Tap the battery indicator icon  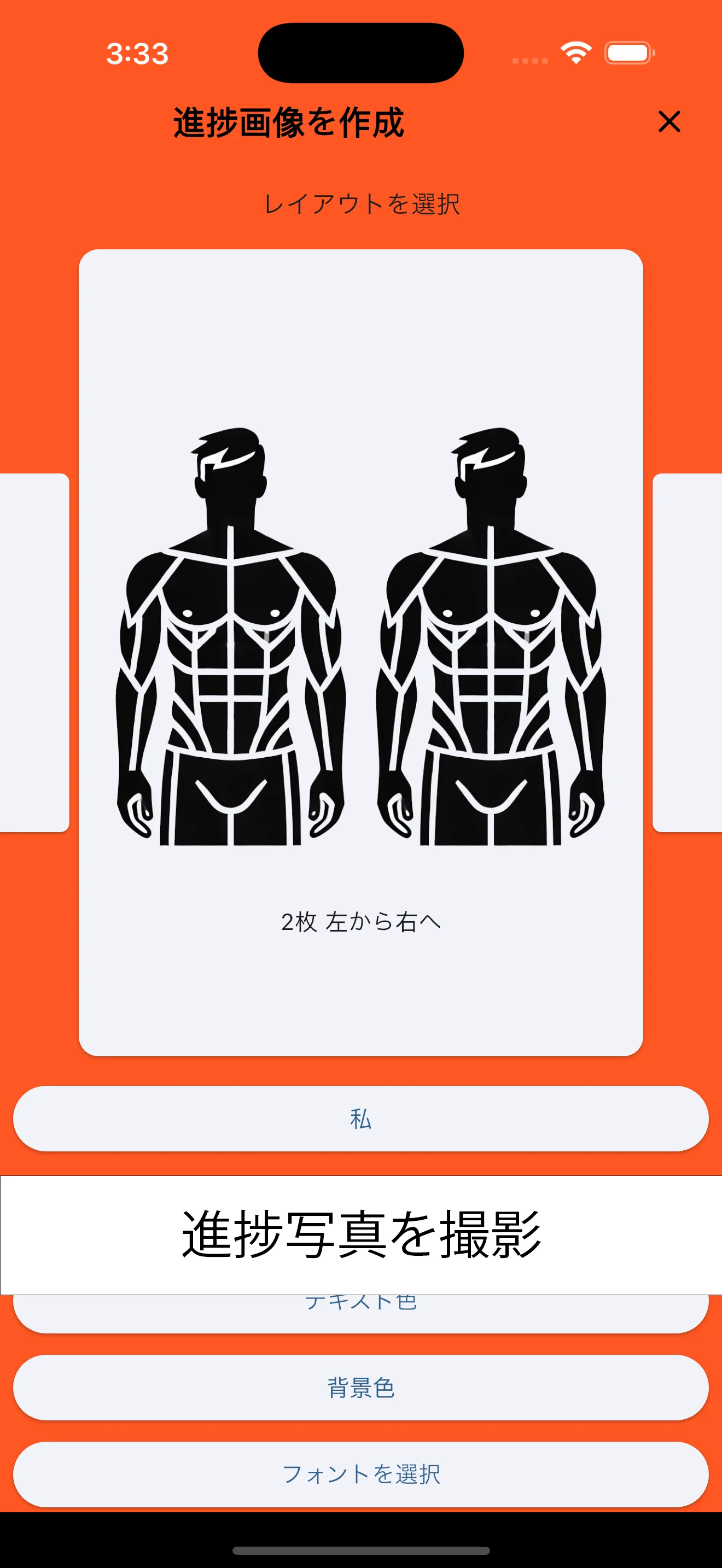coord(630,54)
